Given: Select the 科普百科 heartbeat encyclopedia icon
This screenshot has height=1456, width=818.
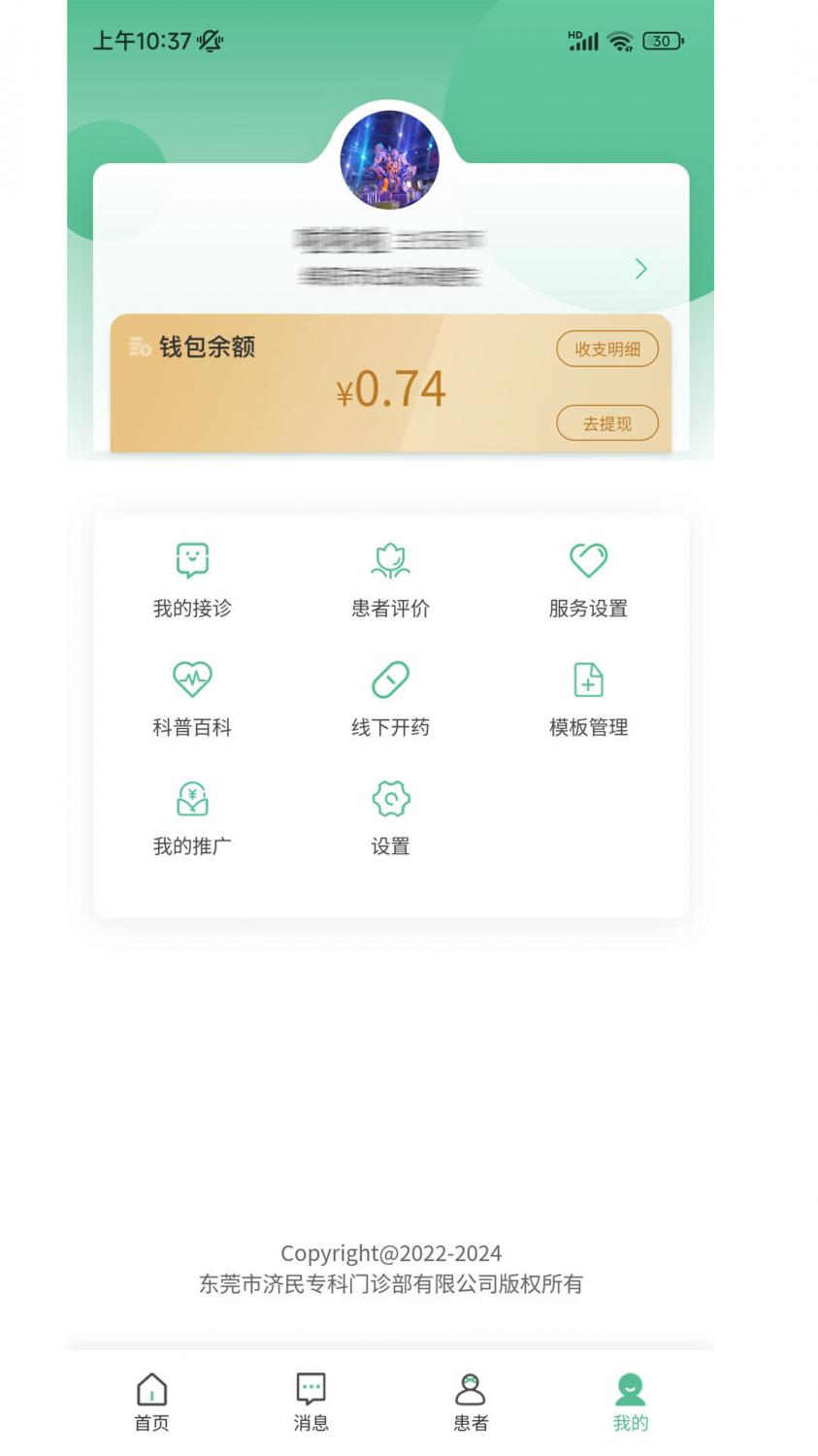Looking at the screenshot, I should click(x=191, y=679).
